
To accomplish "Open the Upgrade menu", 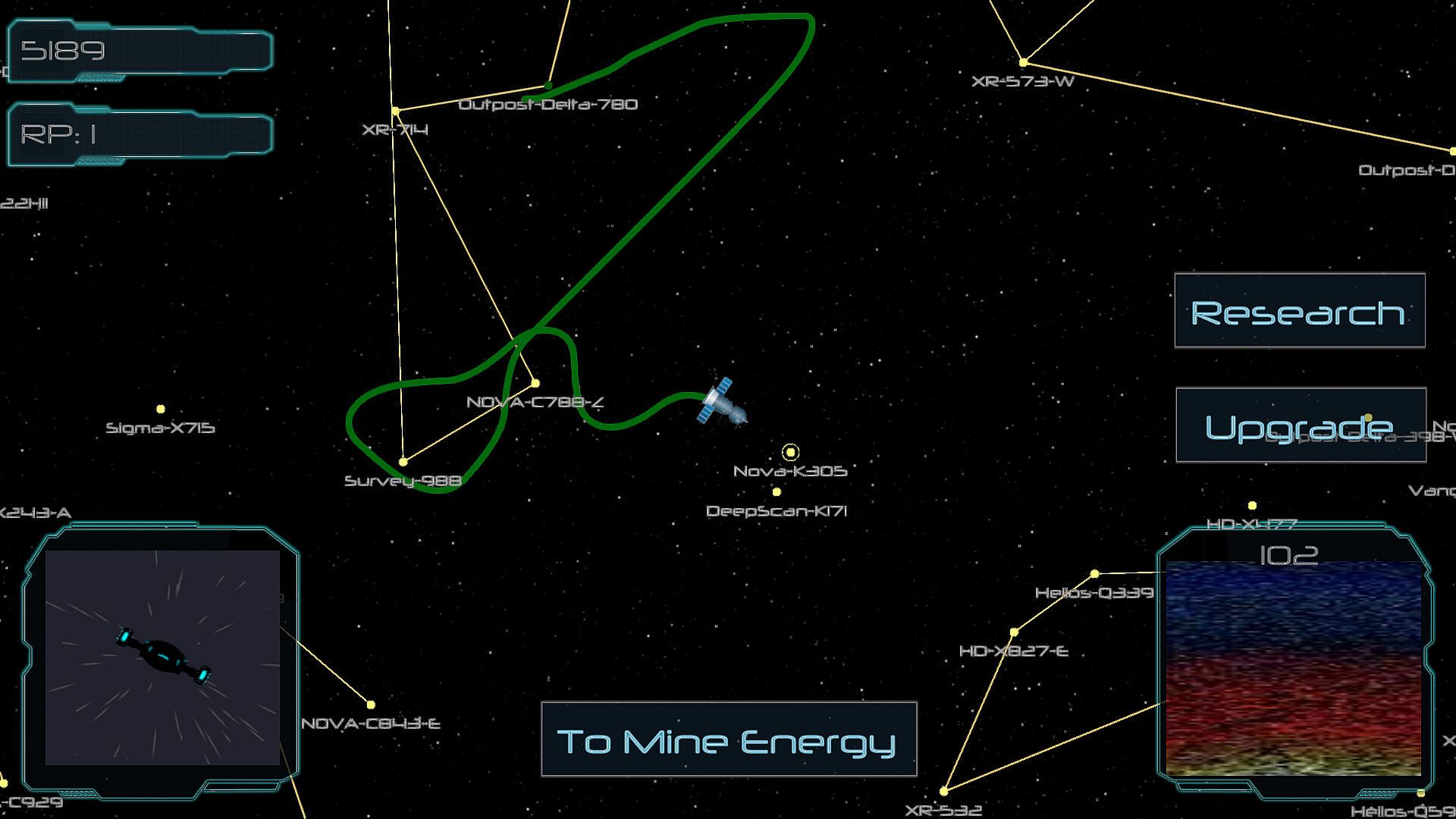I will pyautogui.click(x=1300, y=425).
